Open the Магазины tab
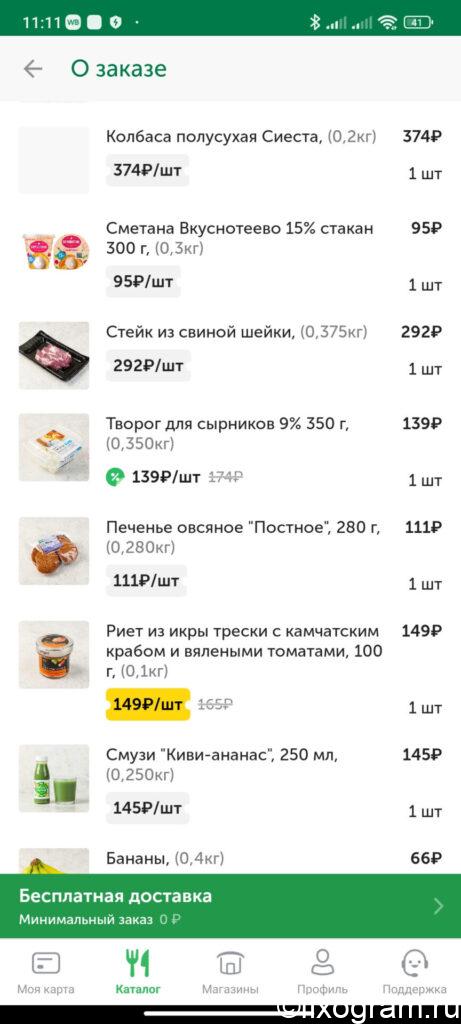 [230, 972]
